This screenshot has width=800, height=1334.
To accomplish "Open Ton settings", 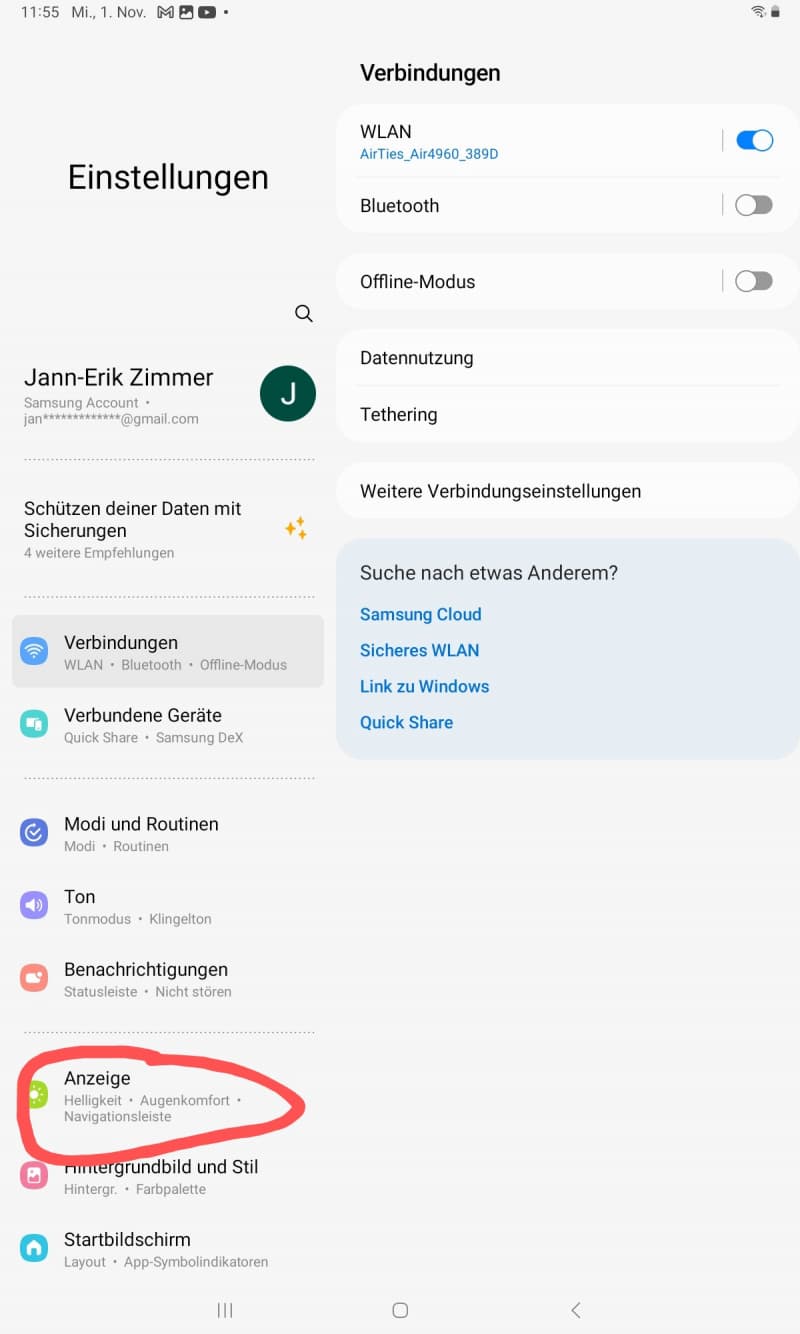I will 168,906.
